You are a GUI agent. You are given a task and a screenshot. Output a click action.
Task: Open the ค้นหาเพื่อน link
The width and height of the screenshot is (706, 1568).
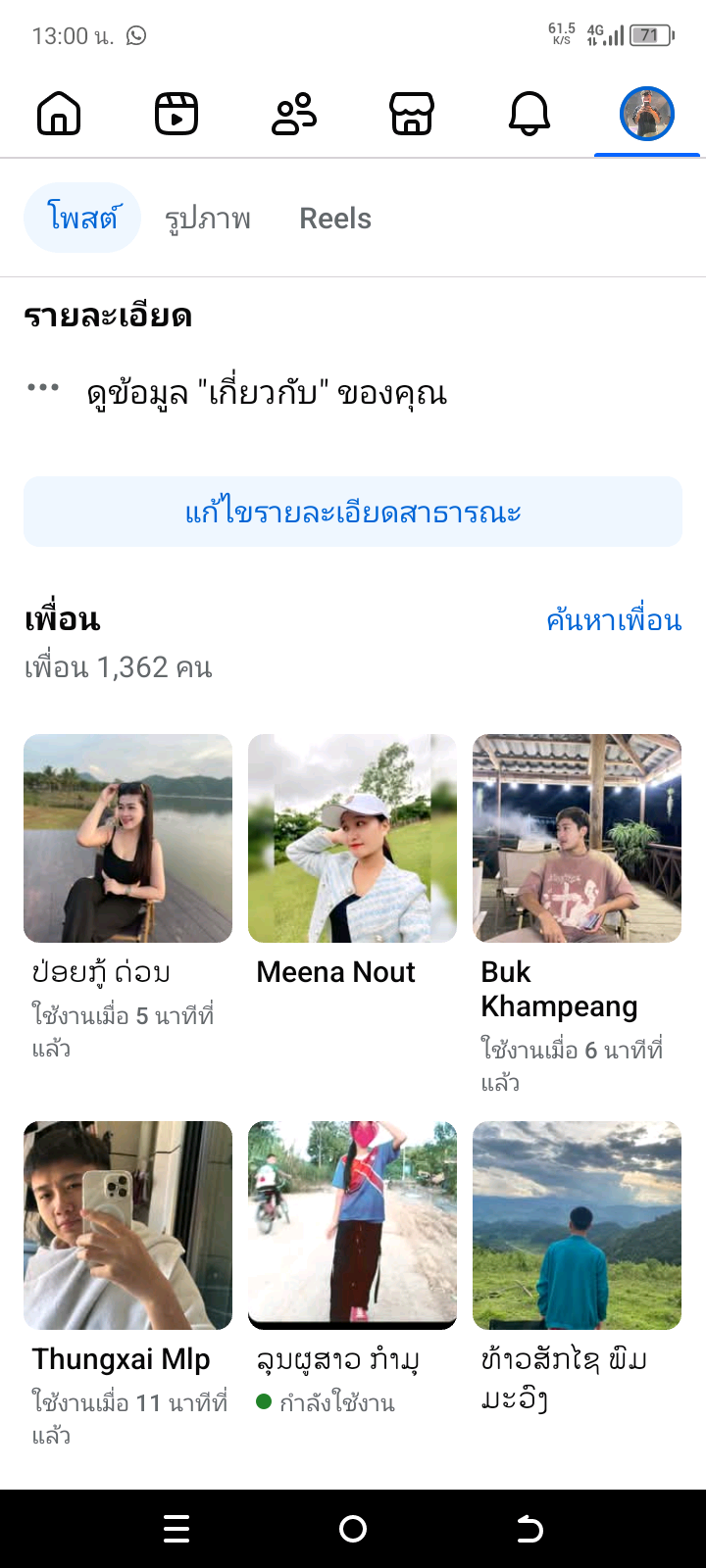(x=614, y=620)
